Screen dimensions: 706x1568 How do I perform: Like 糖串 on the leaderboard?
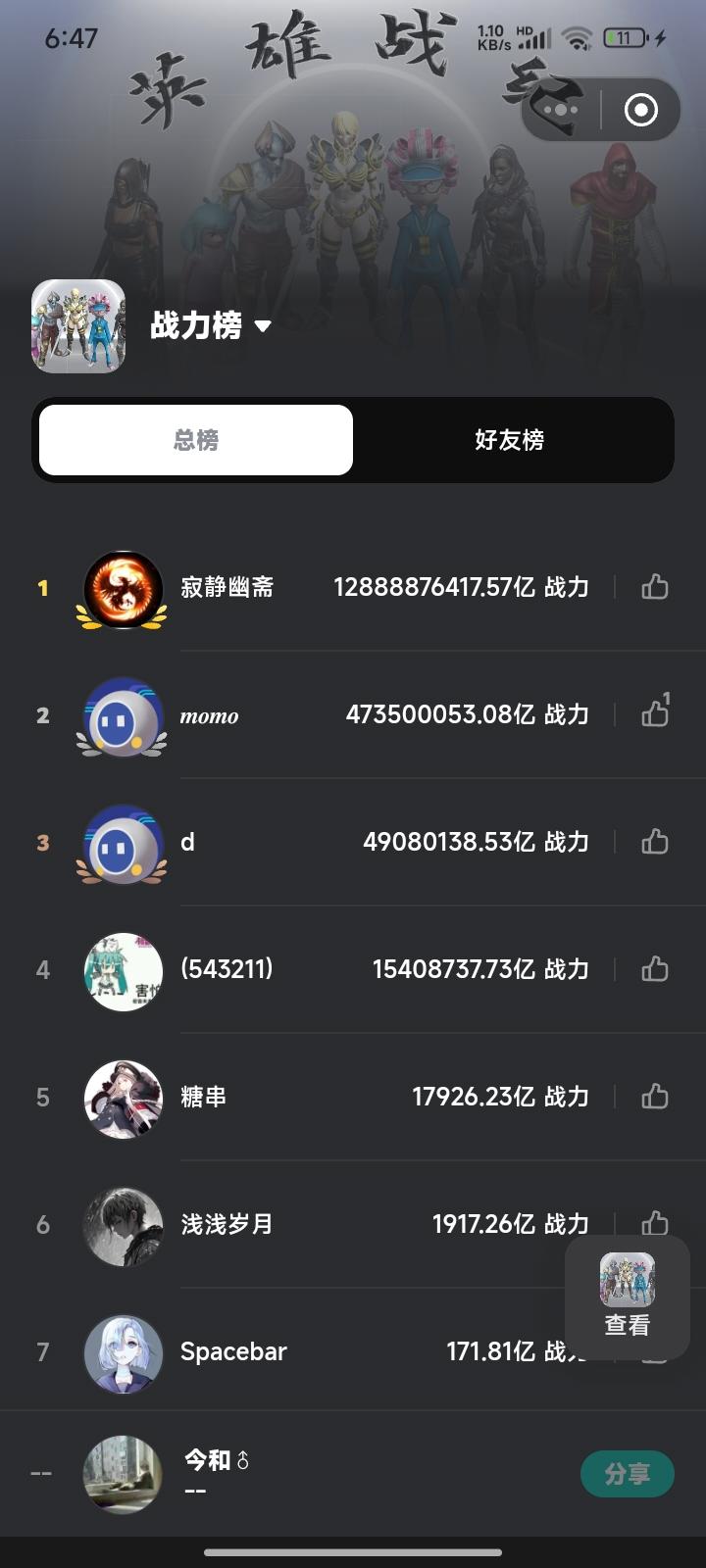654,1097
